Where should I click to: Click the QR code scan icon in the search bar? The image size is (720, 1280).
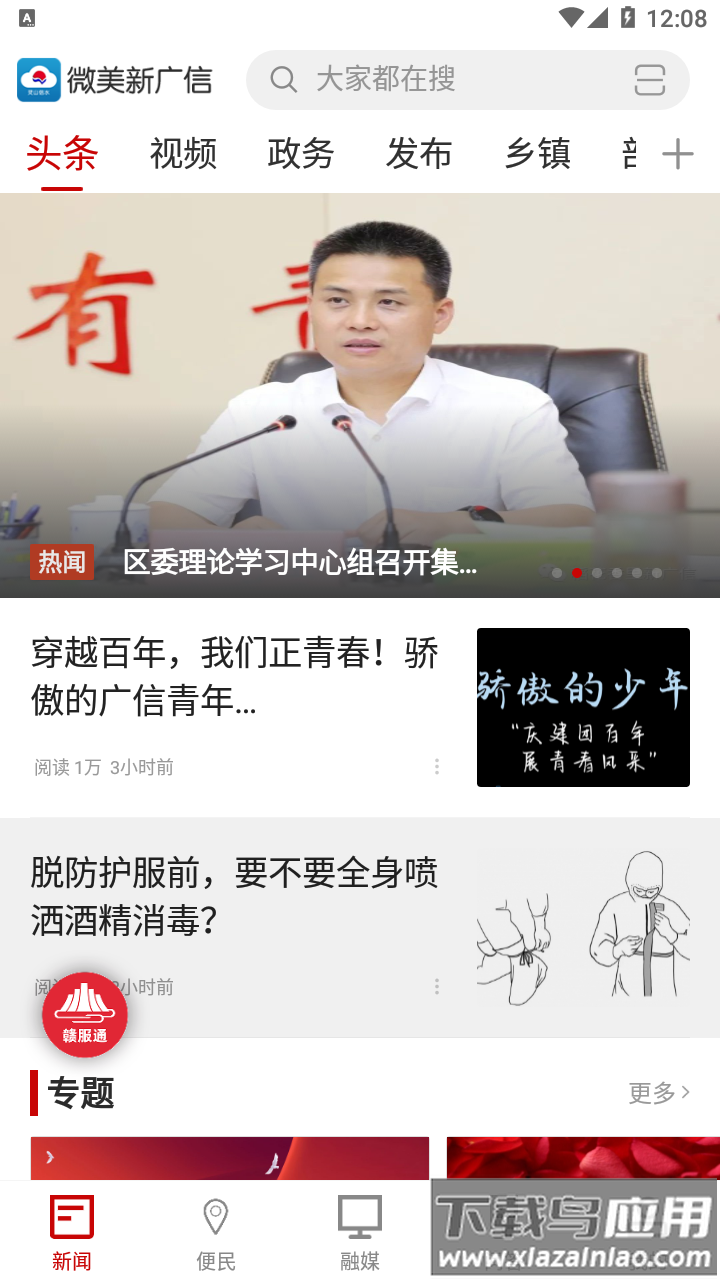tap(649, 80)
